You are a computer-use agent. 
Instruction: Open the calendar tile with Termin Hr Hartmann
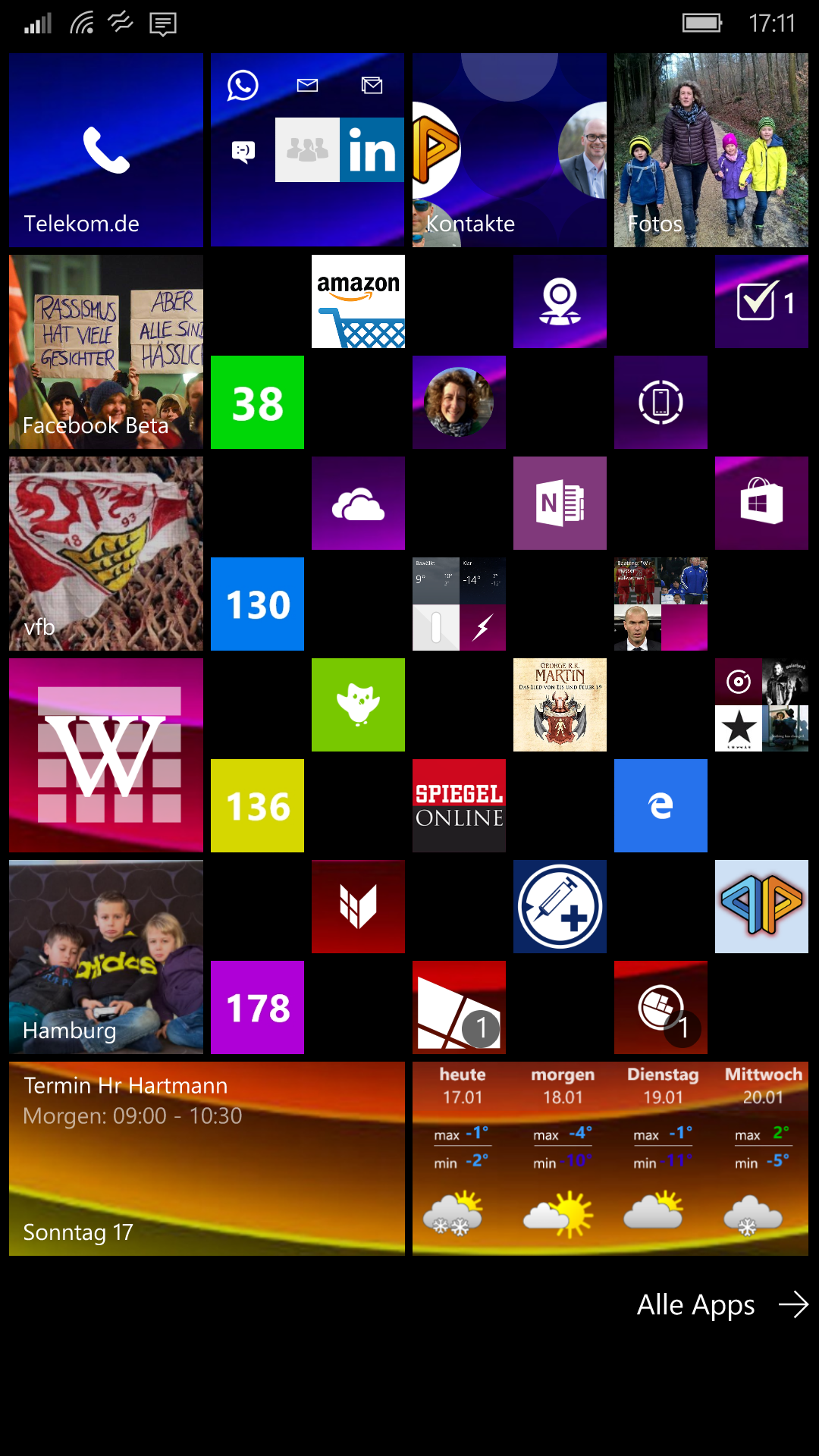coord(207,1159)
